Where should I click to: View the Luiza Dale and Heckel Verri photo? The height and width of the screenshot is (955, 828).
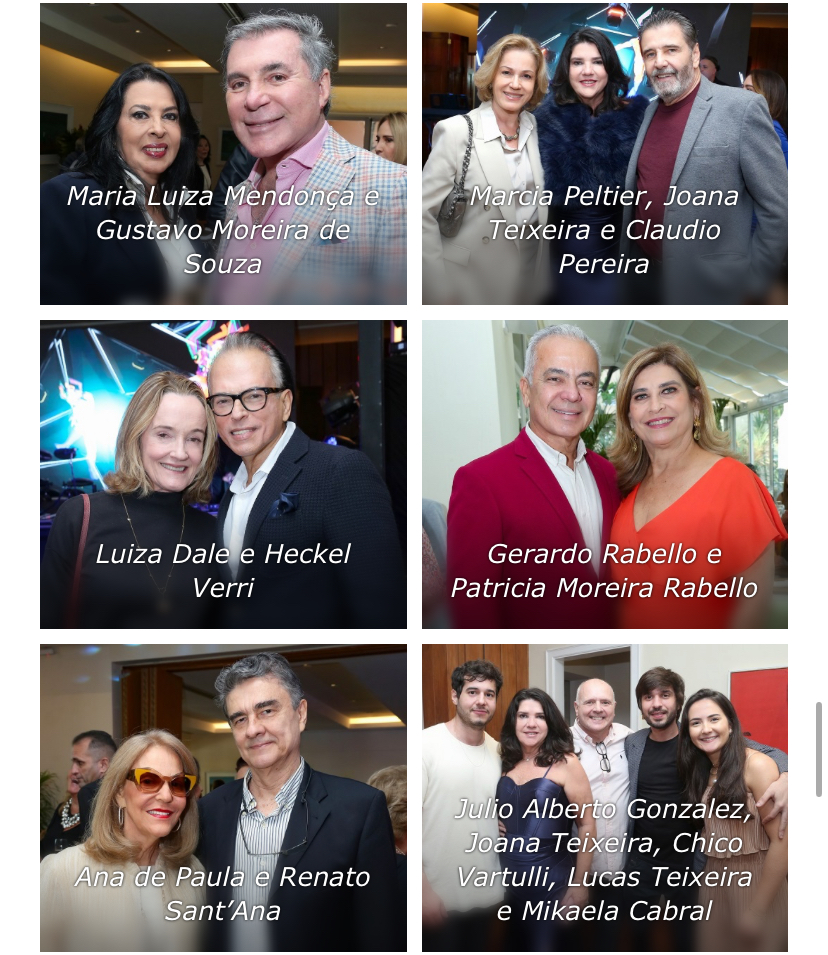pos(223,474)
